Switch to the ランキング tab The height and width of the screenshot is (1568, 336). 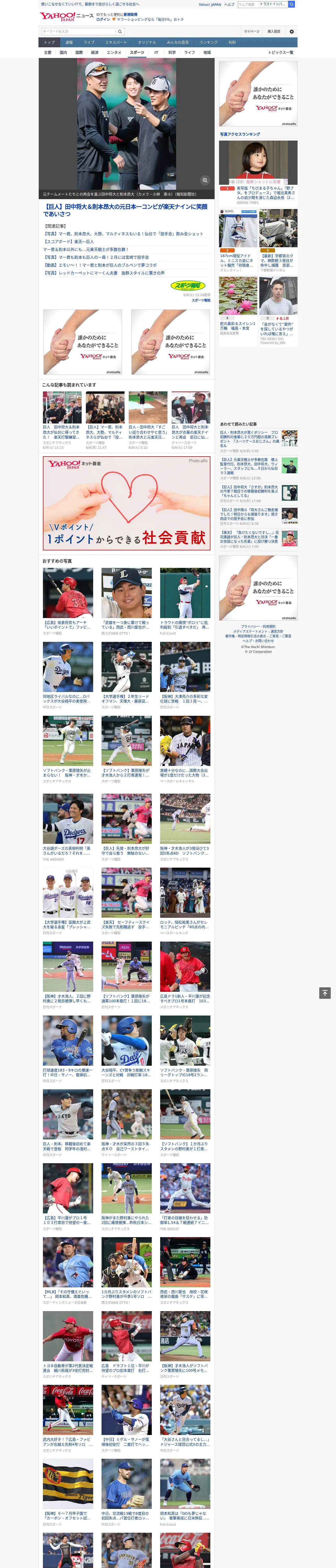[x=209, y=42]
